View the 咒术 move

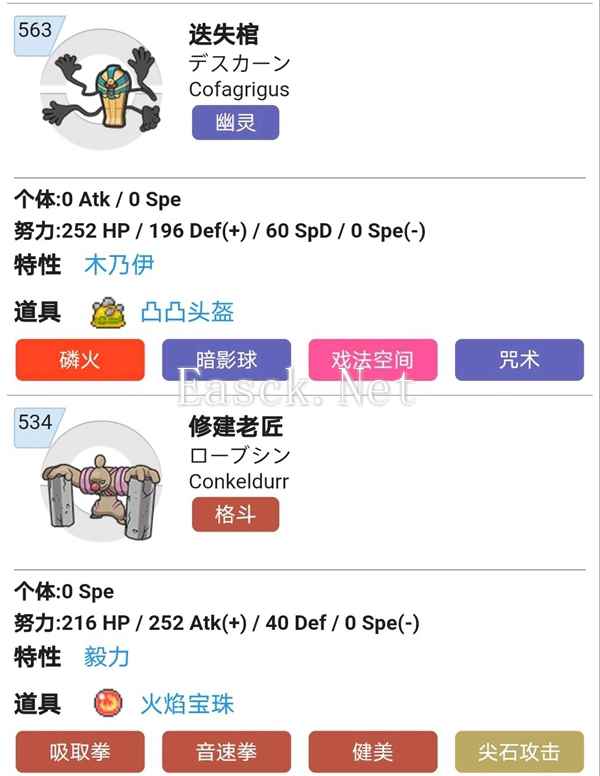tap(519, 360)
